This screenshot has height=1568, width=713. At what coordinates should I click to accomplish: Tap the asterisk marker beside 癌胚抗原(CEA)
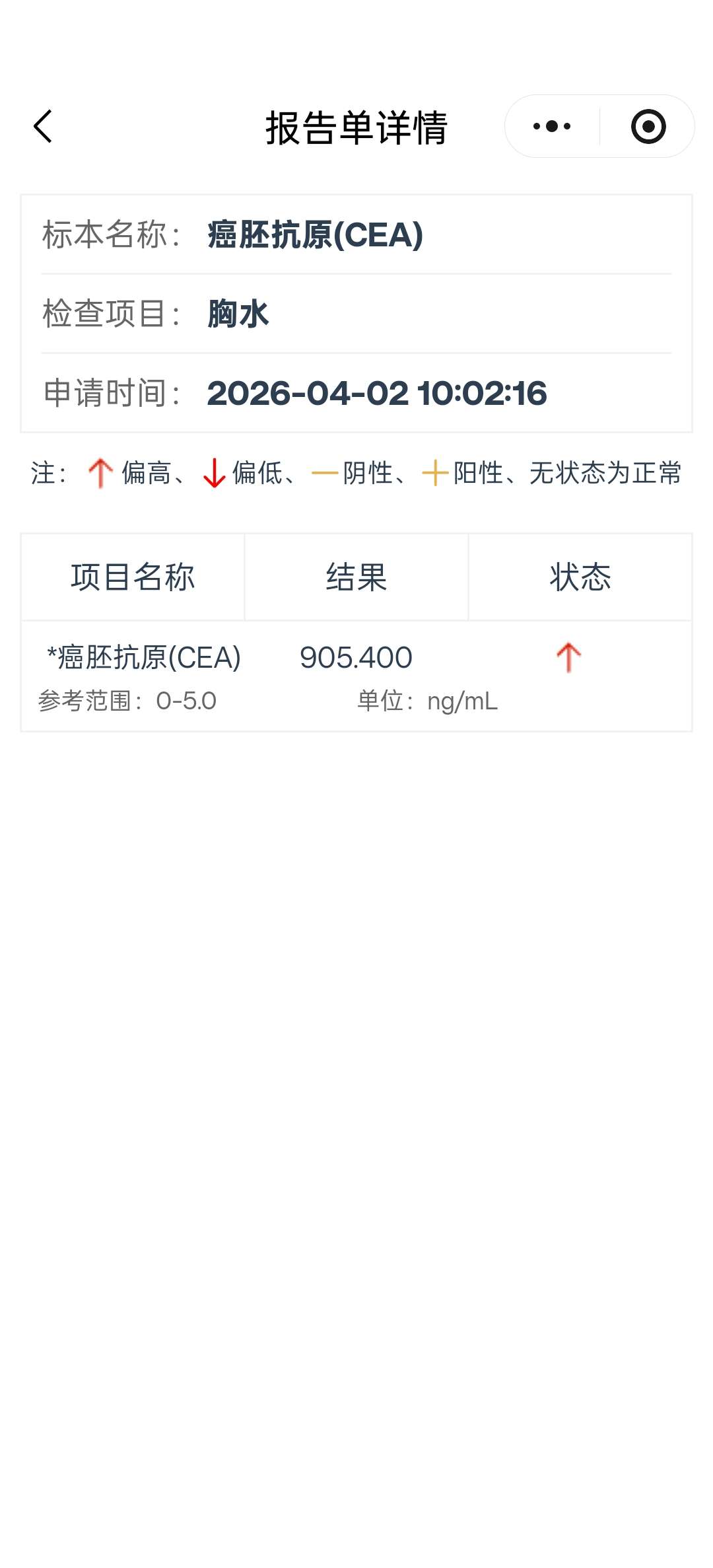[50, 657]
